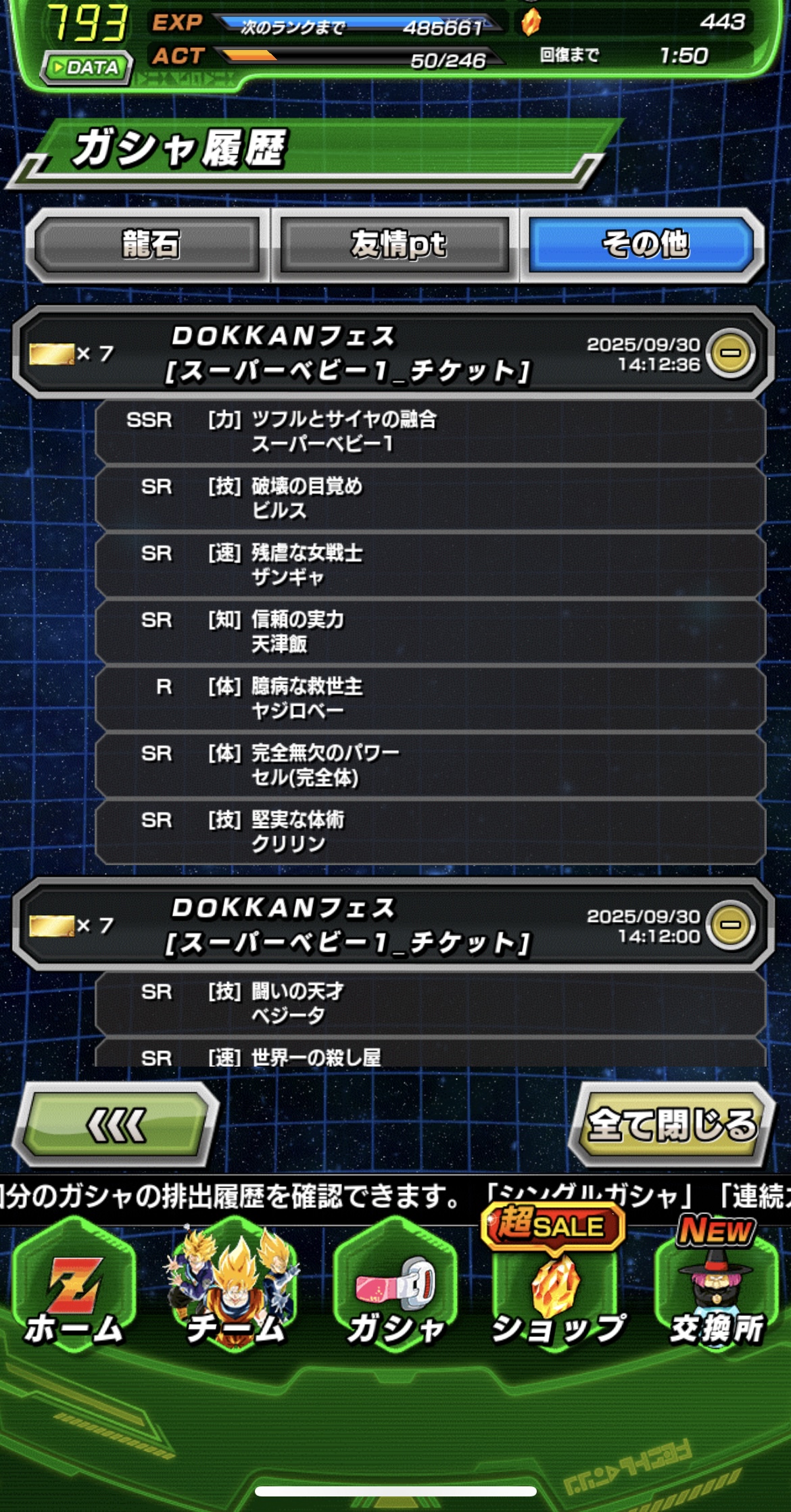The height and width of the screenshot is (1512, 791).
Task: Tap 全て閉じる to collapse all entries
Action: pyautogui.click(x=671, y=1125)
